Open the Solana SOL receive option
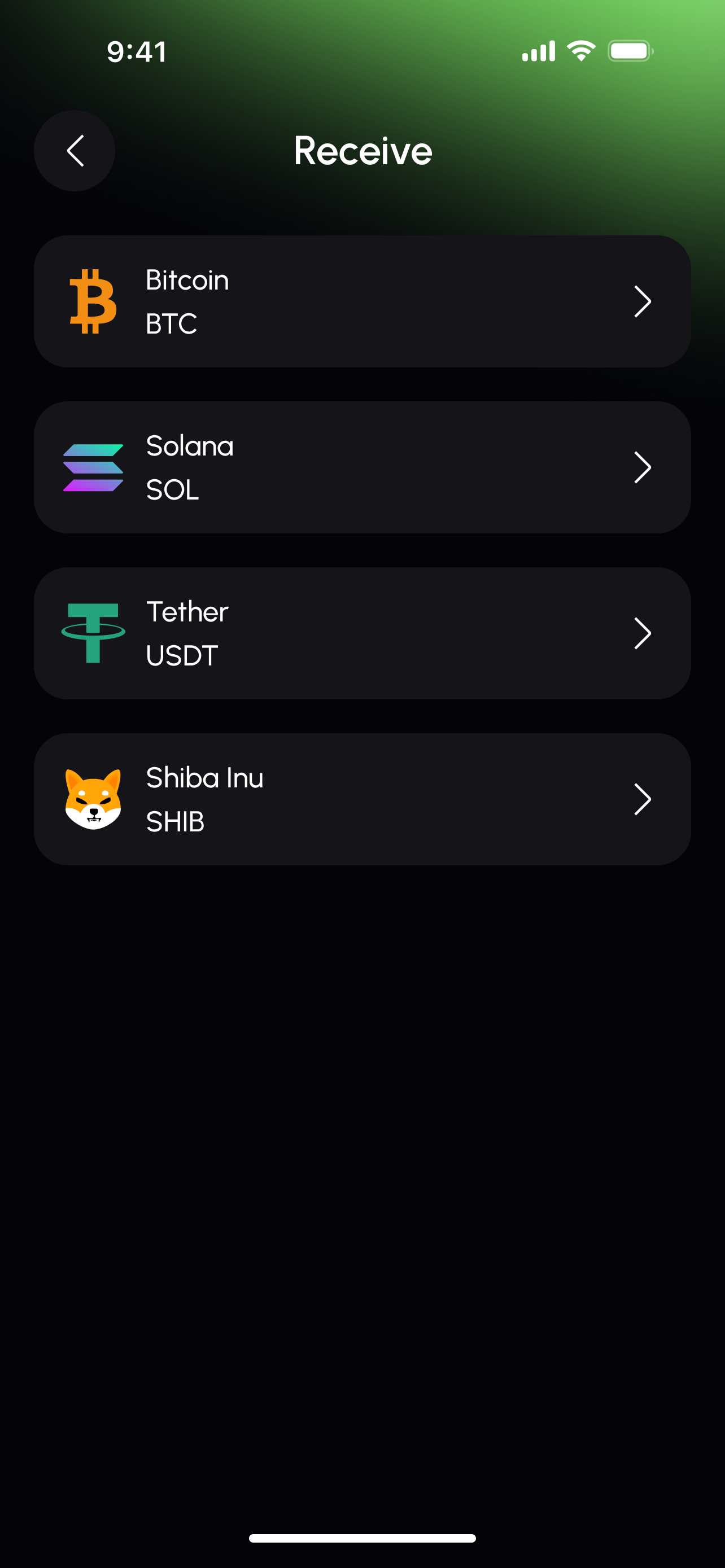This screenshot has height=1568, width=725. (362, 467)
